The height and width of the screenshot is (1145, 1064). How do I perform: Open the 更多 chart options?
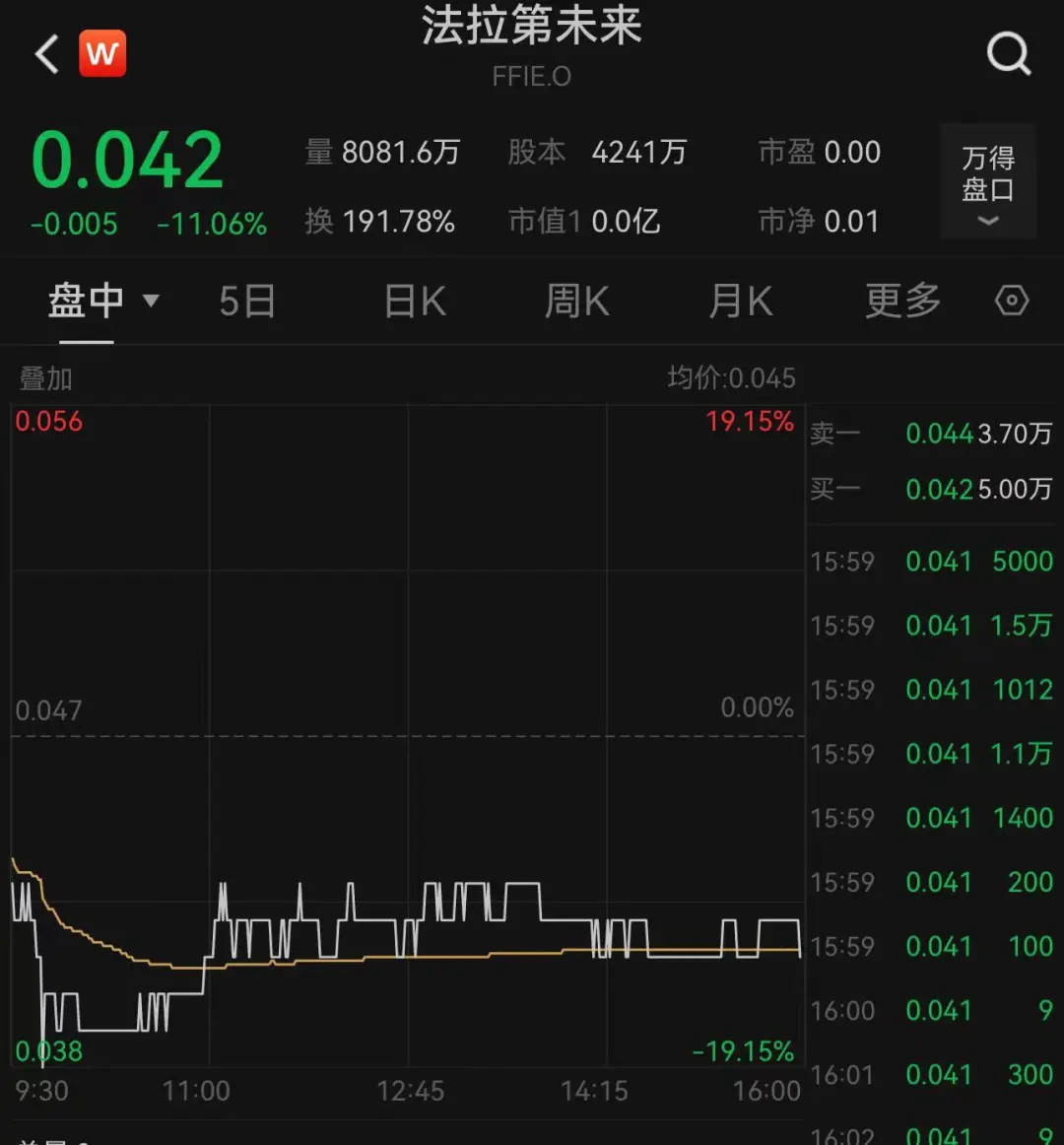click(902, 301)
